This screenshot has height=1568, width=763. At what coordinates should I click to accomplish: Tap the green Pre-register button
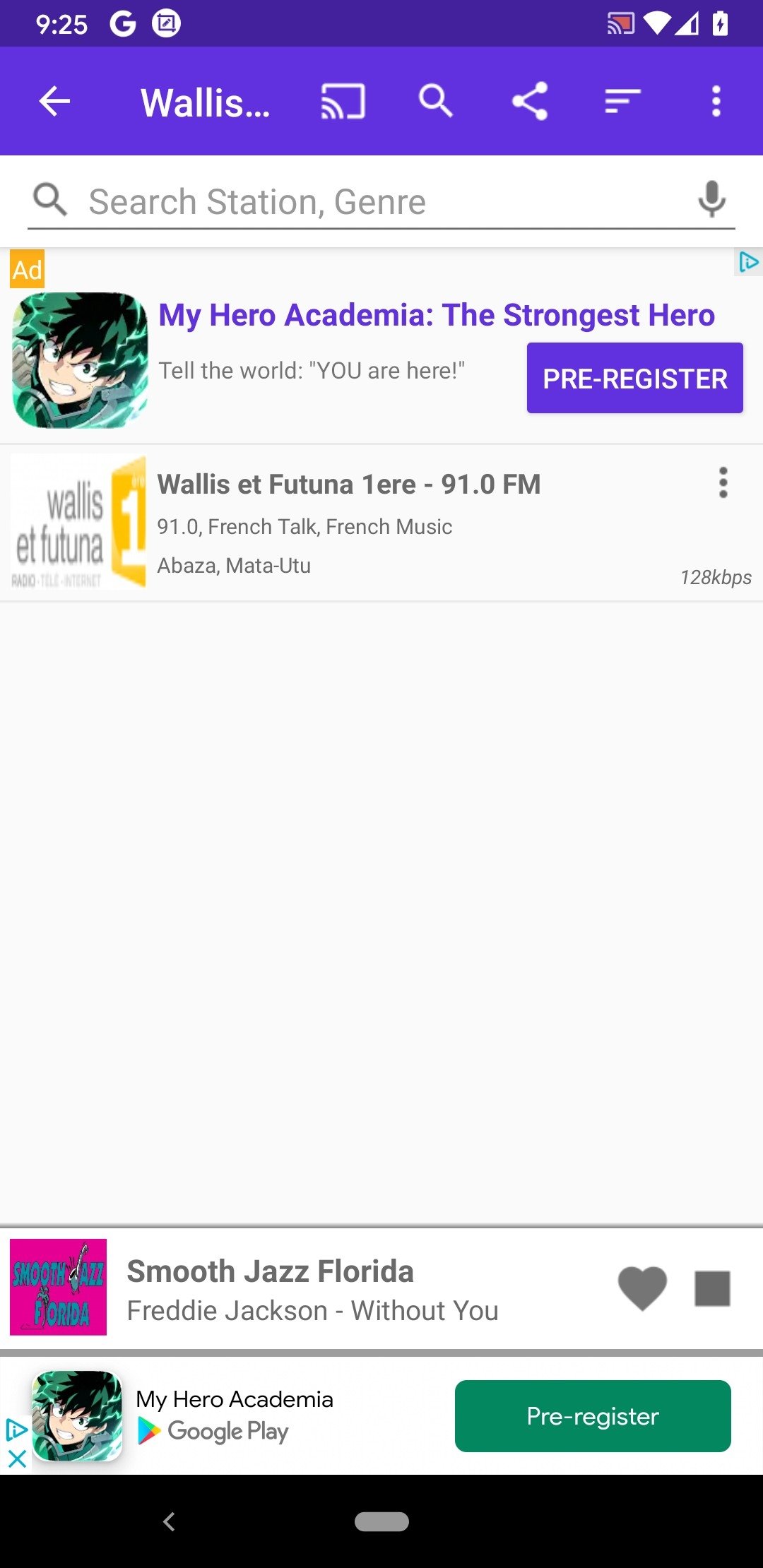[592, 1416]
